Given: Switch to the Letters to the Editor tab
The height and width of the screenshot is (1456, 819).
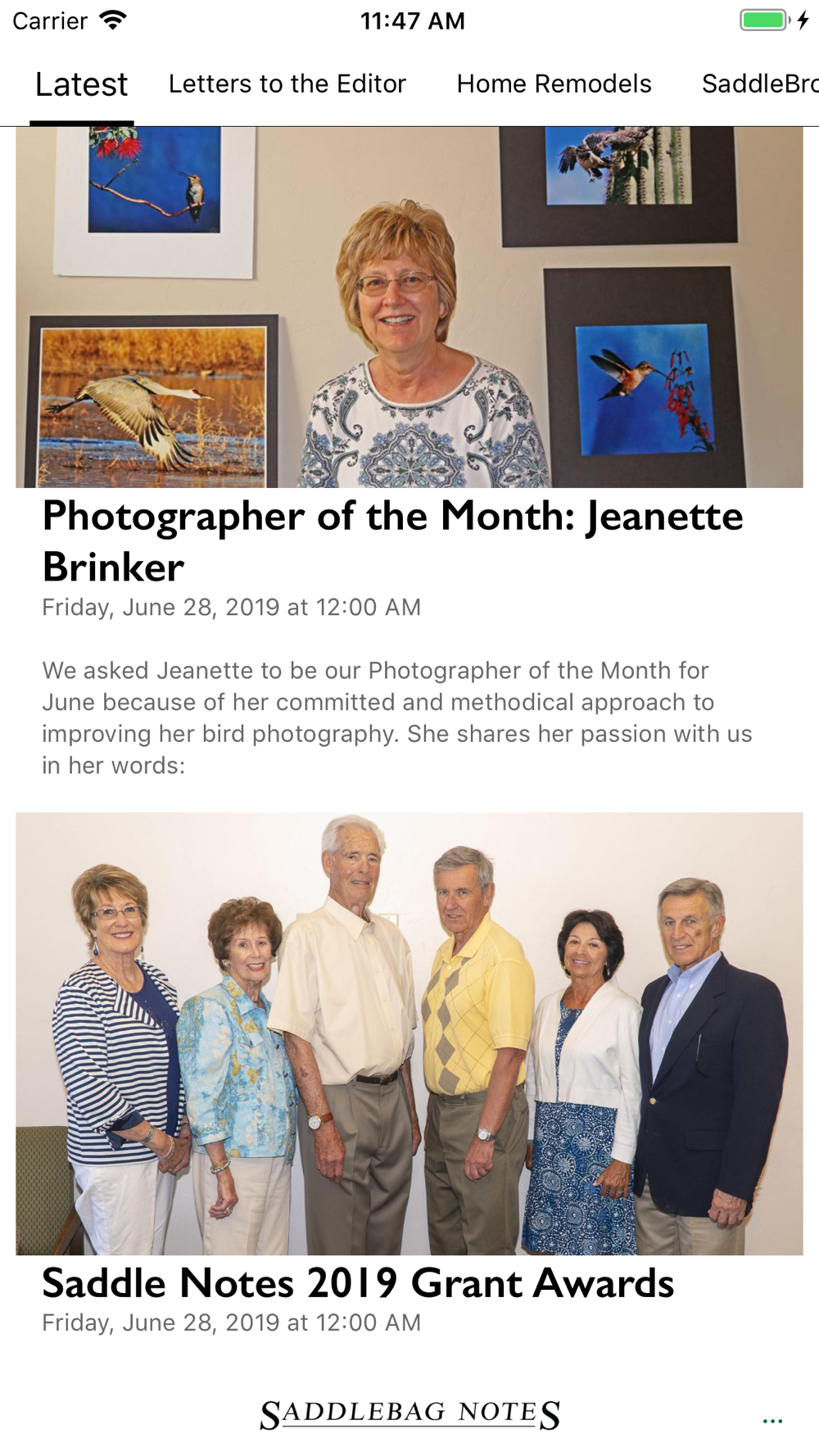Looking at the screenshot, I should [287, 84].
